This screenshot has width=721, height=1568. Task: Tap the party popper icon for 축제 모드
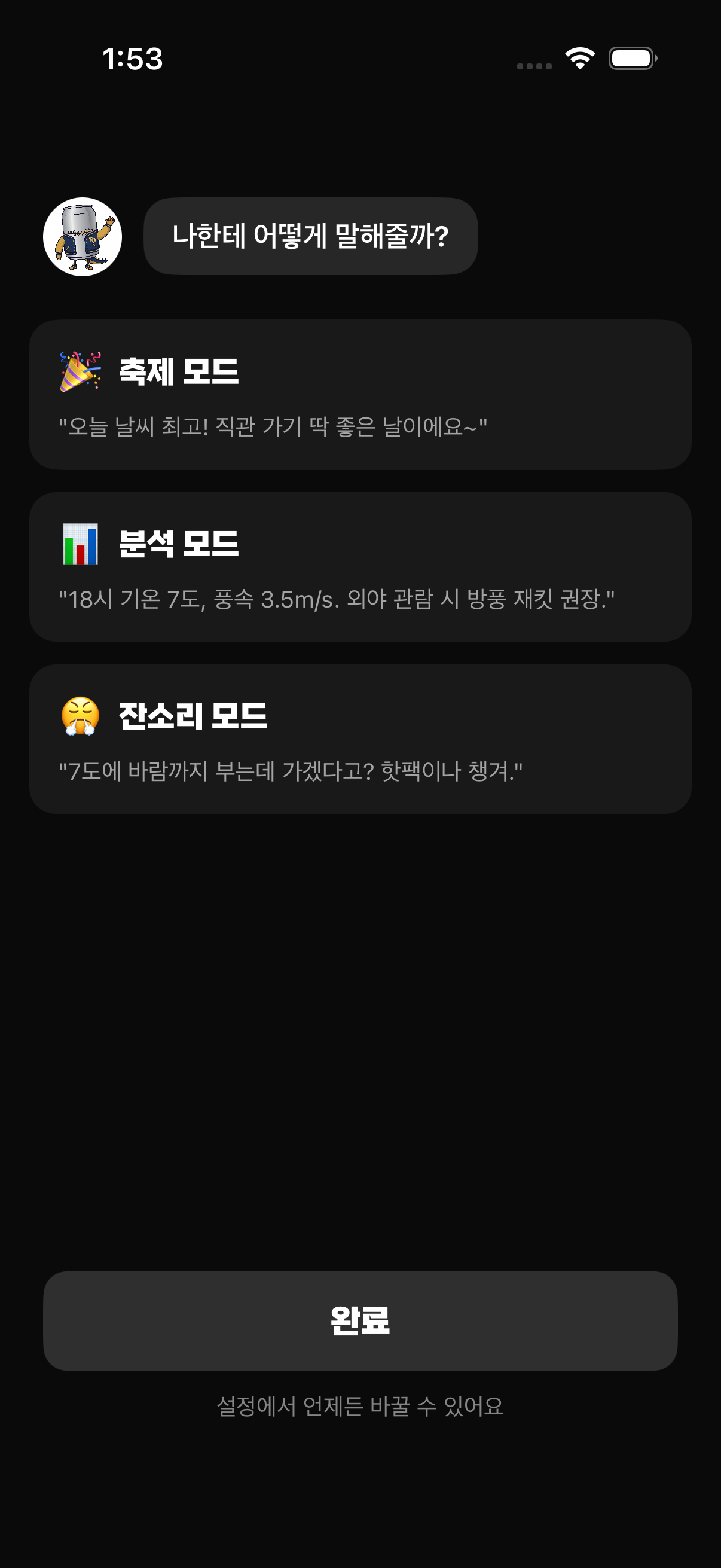[x=80, y=371]
